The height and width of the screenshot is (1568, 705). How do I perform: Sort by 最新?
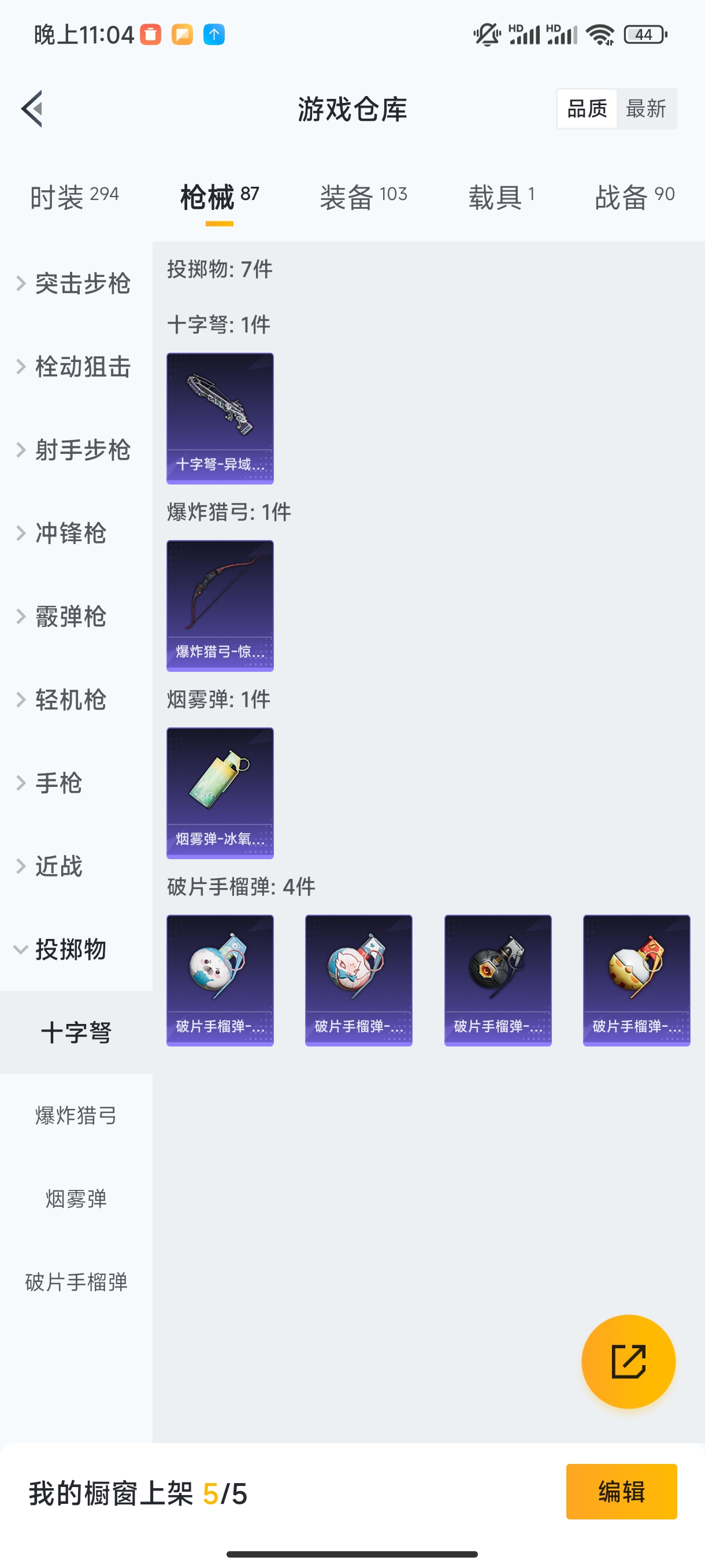[645, 109]
